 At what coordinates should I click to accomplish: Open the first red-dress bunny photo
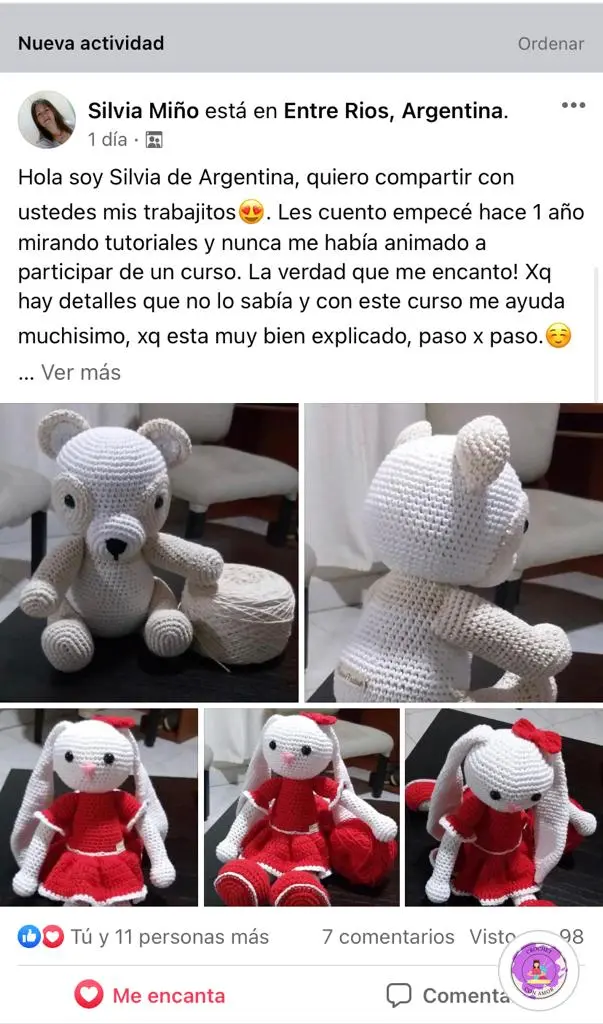coord(99,807)
